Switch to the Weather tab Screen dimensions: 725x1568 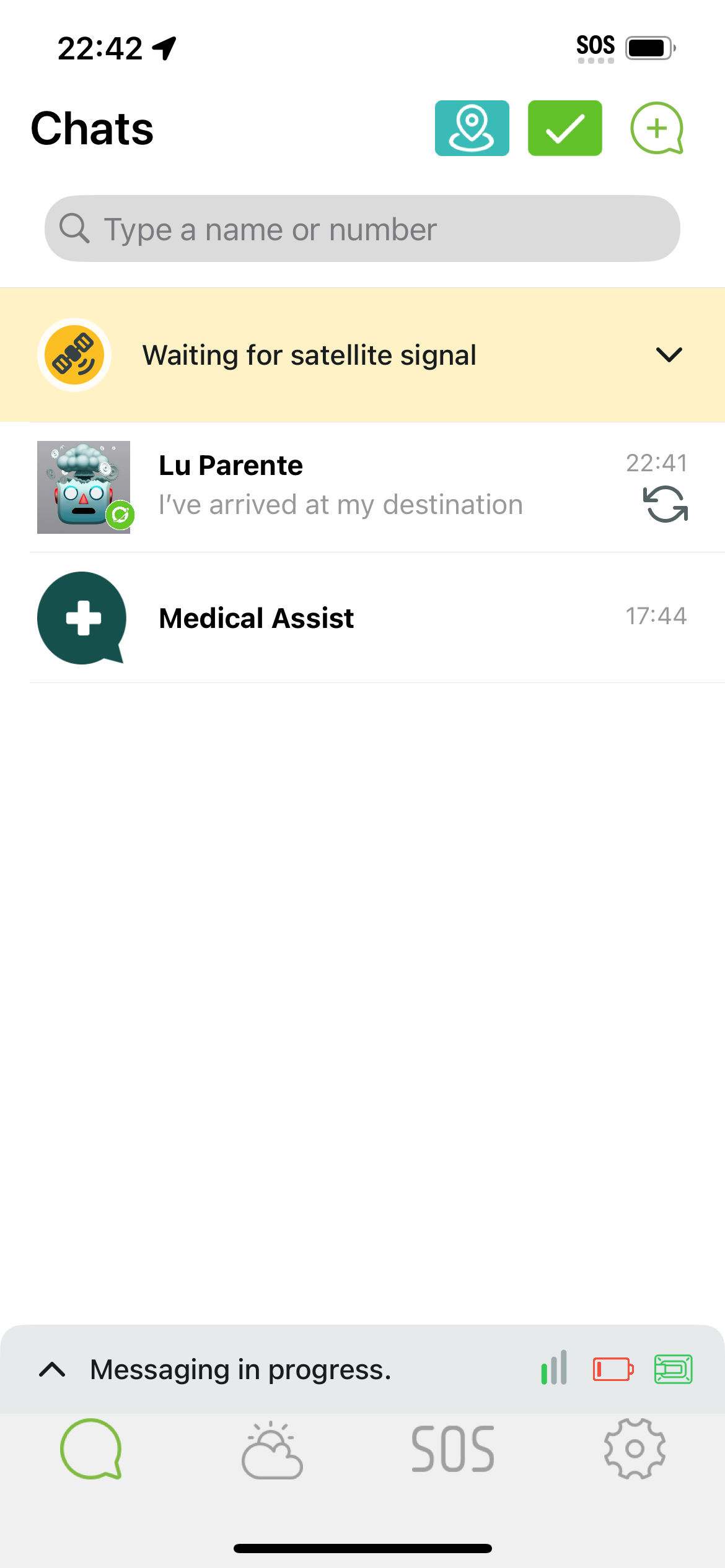point(272,1450)
